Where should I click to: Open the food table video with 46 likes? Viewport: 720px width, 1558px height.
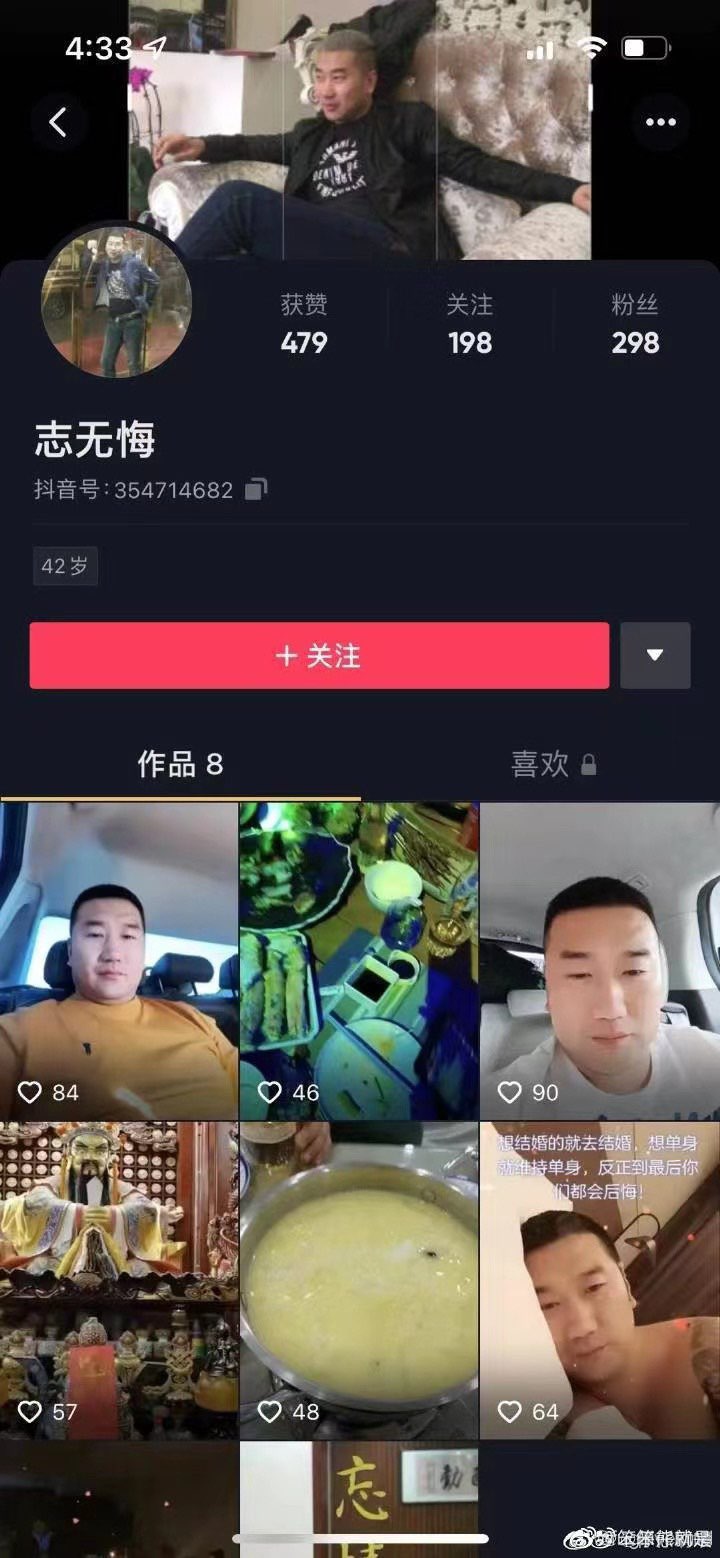point(359,960)
